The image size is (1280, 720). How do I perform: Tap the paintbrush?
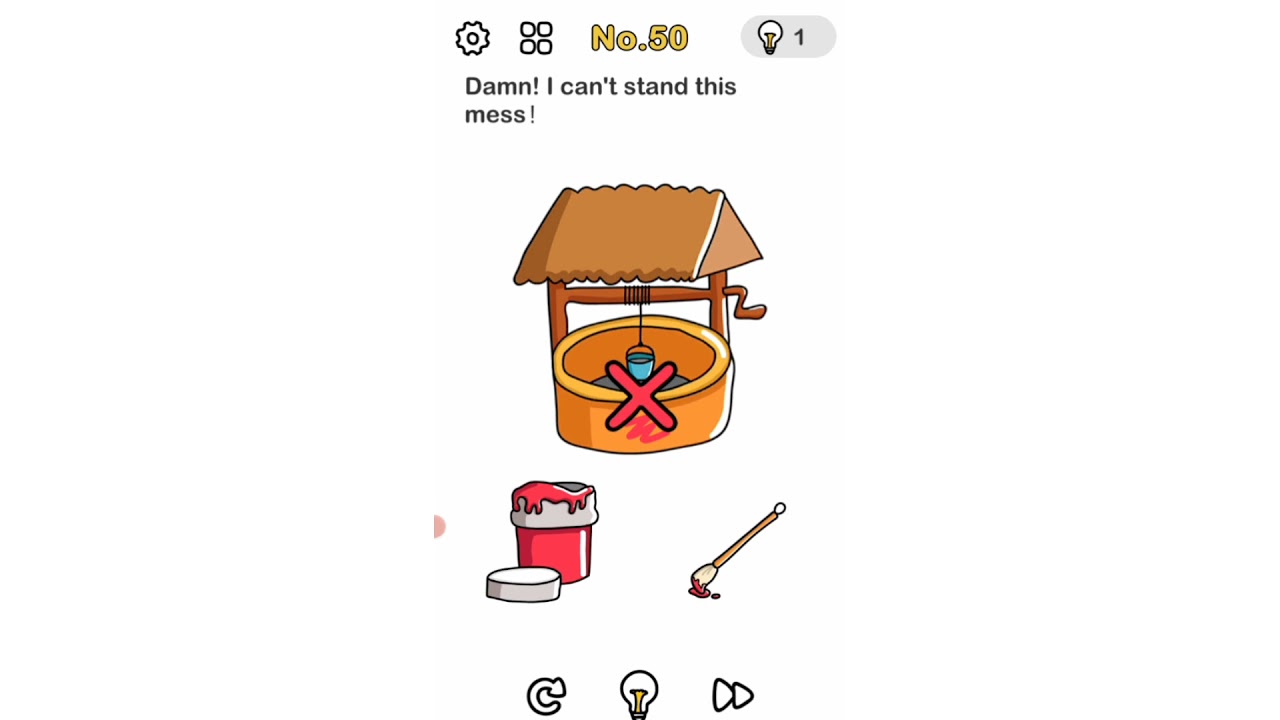(738, 551)
